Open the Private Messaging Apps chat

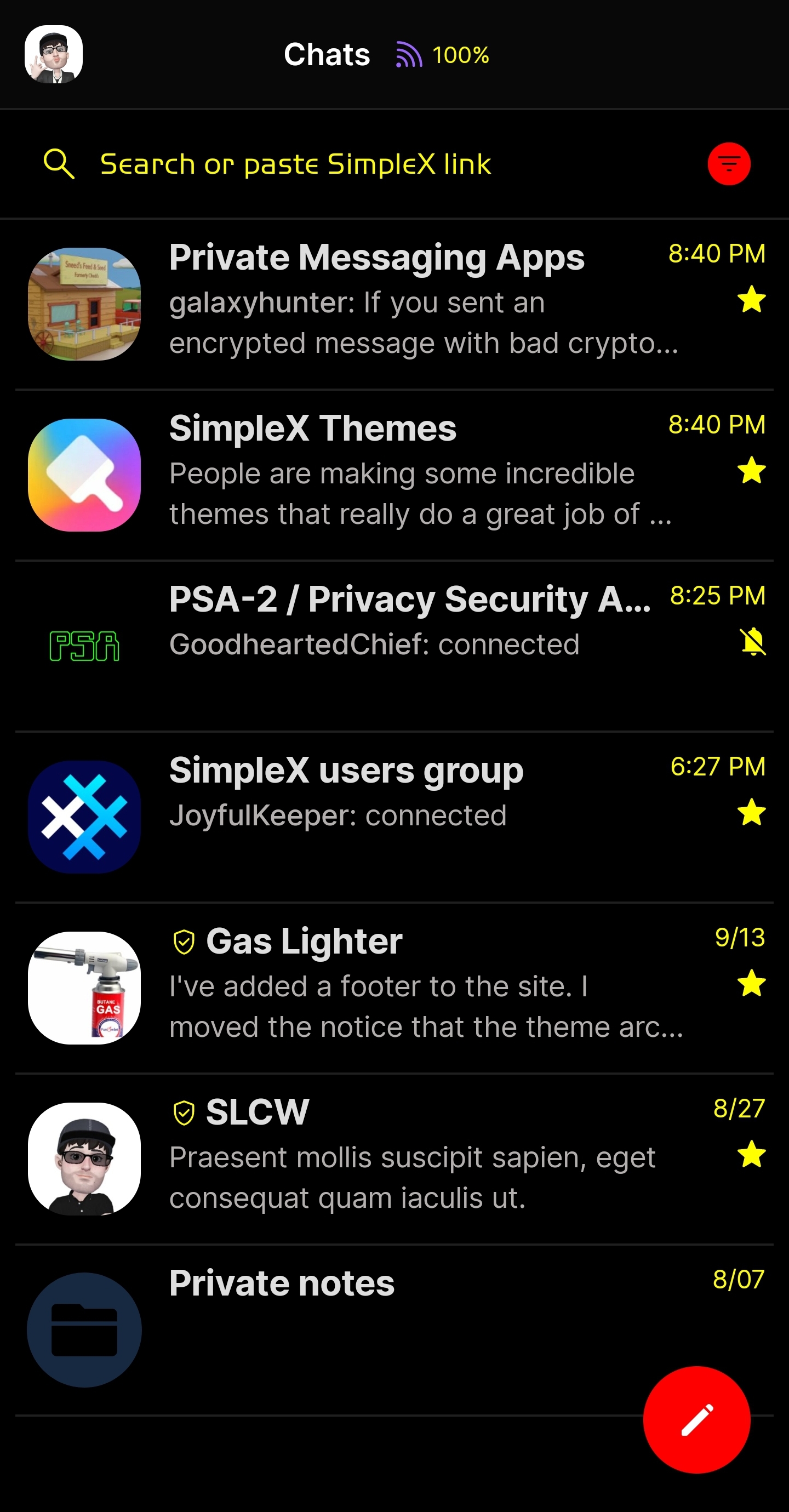click(x=393, y=303)
